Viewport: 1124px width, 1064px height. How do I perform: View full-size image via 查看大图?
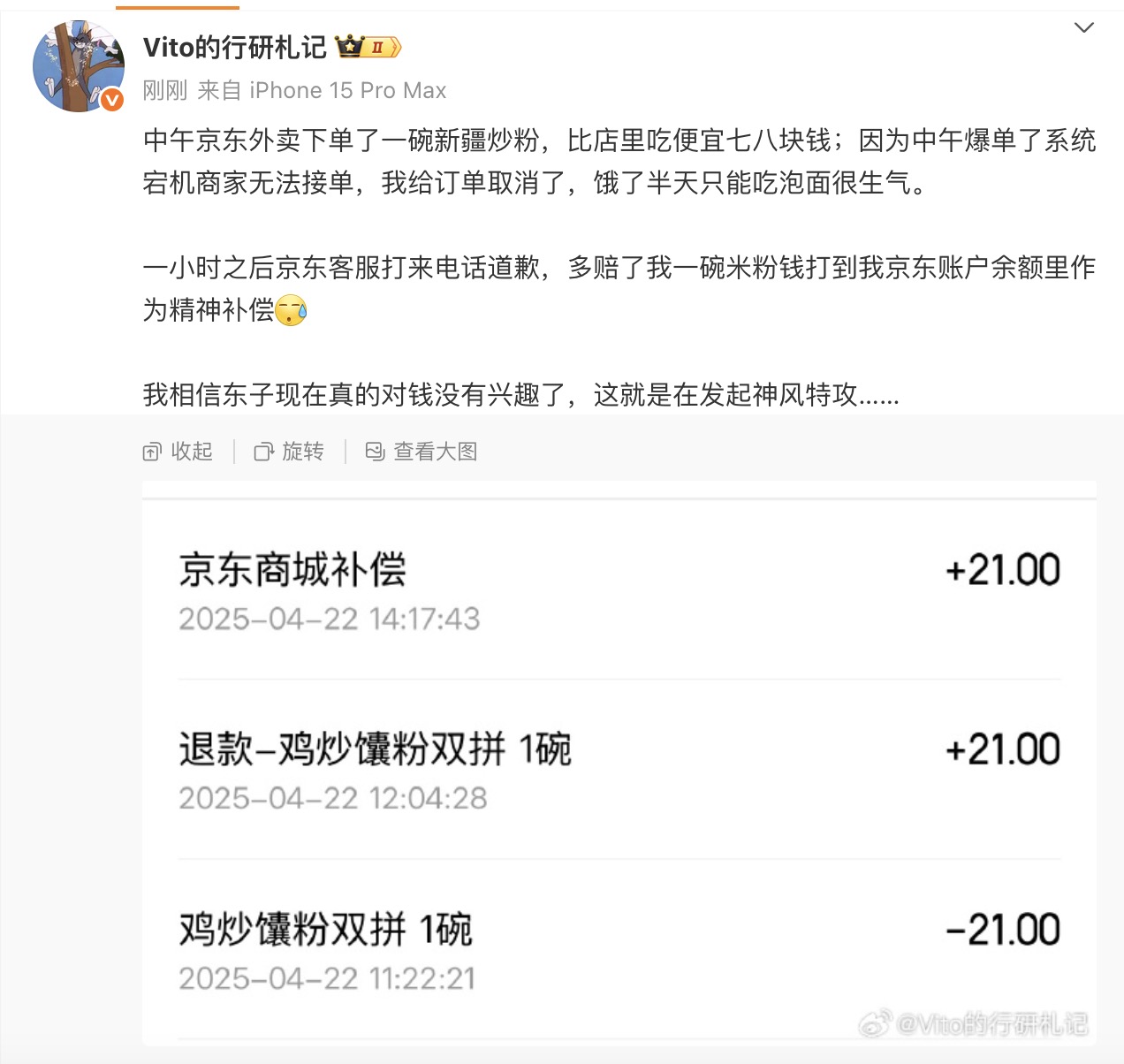[422, 452]
